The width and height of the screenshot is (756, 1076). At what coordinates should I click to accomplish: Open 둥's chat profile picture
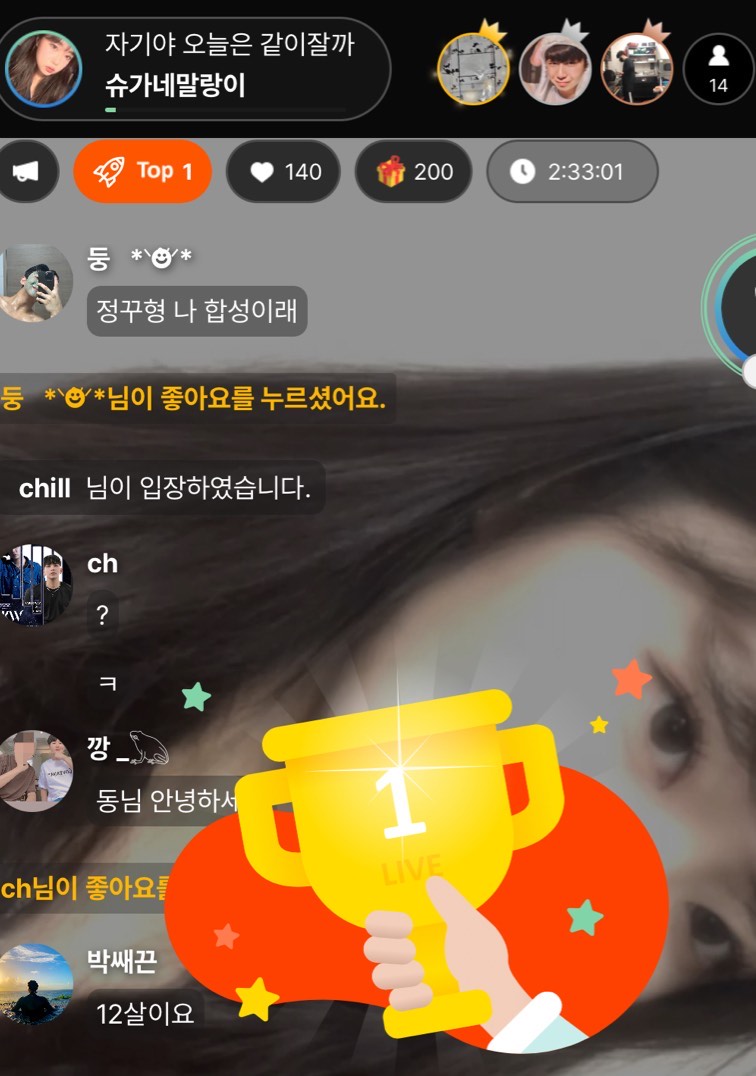click(36, 283)
